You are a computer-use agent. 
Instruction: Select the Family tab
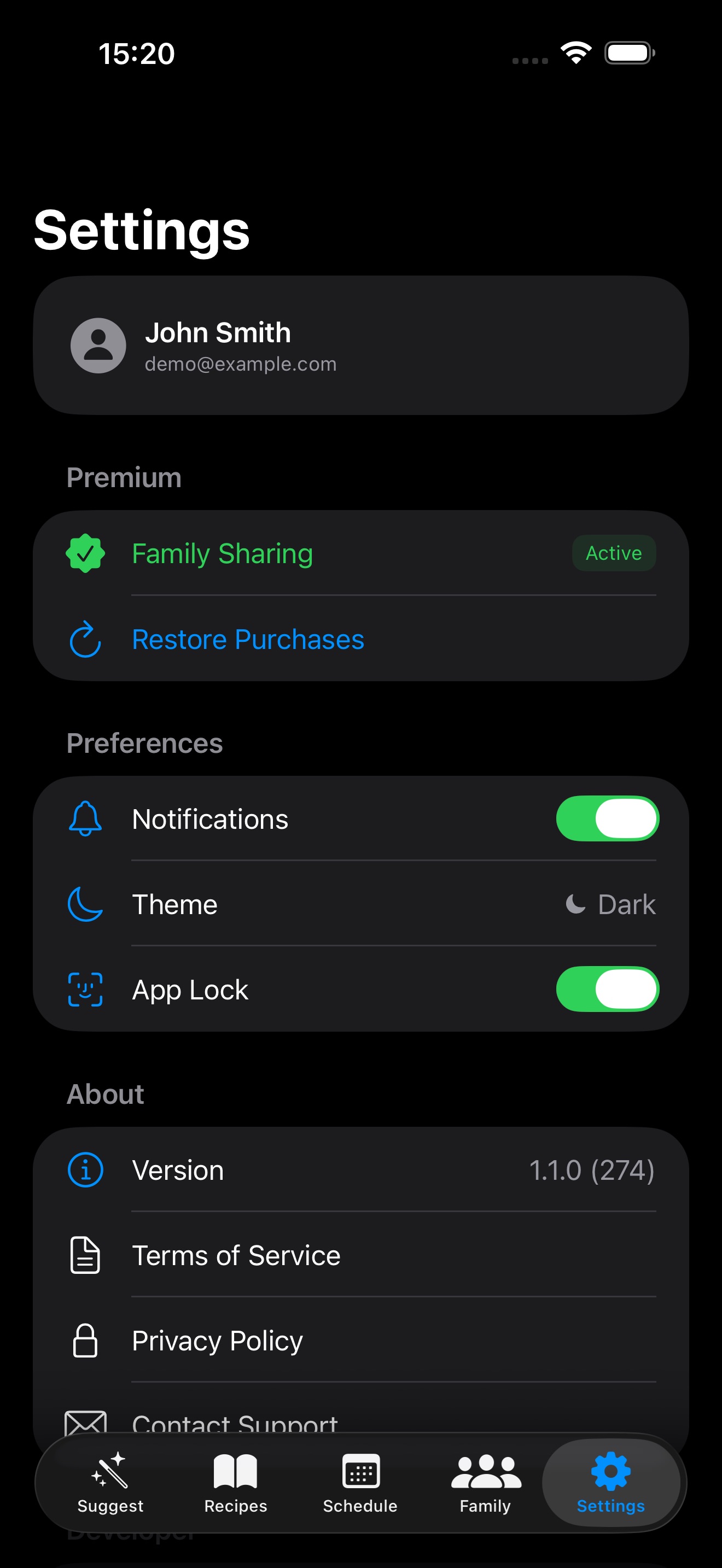(x=485, y=1483)
